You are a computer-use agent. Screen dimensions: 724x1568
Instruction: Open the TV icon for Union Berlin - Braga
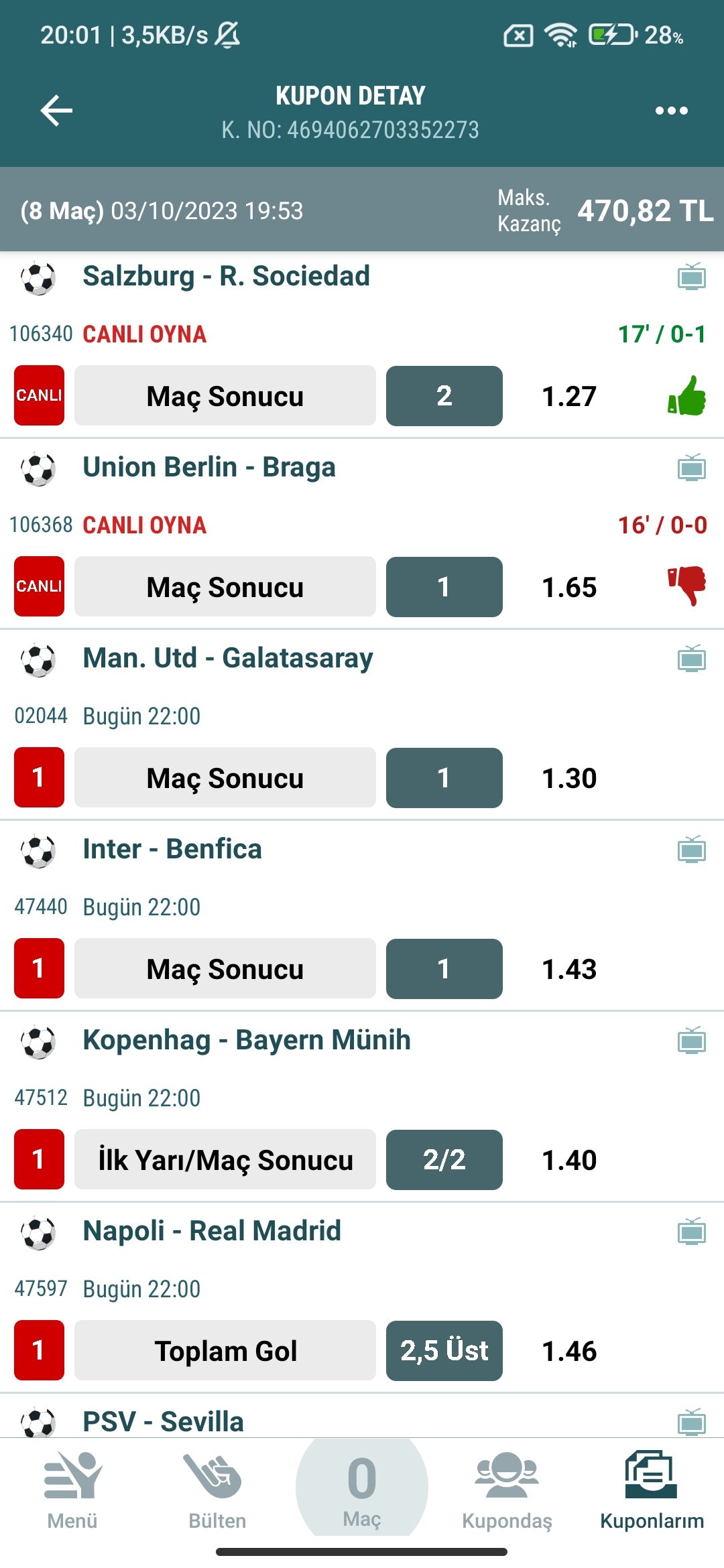(x=691, y=467)
